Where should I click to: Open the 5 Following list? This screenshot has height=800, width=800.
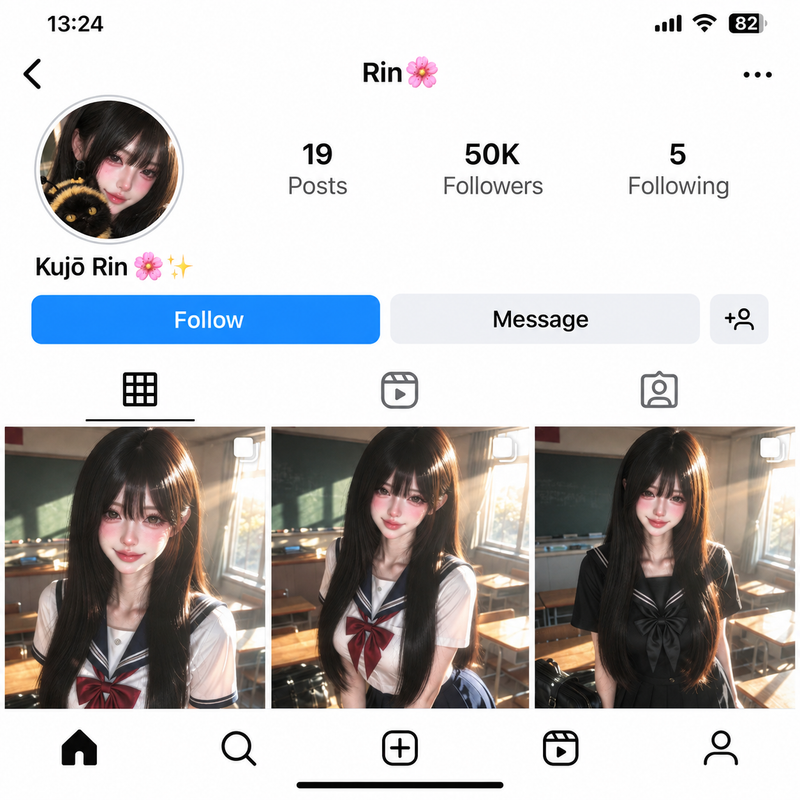pyautogui.click(x=678, y=169)
